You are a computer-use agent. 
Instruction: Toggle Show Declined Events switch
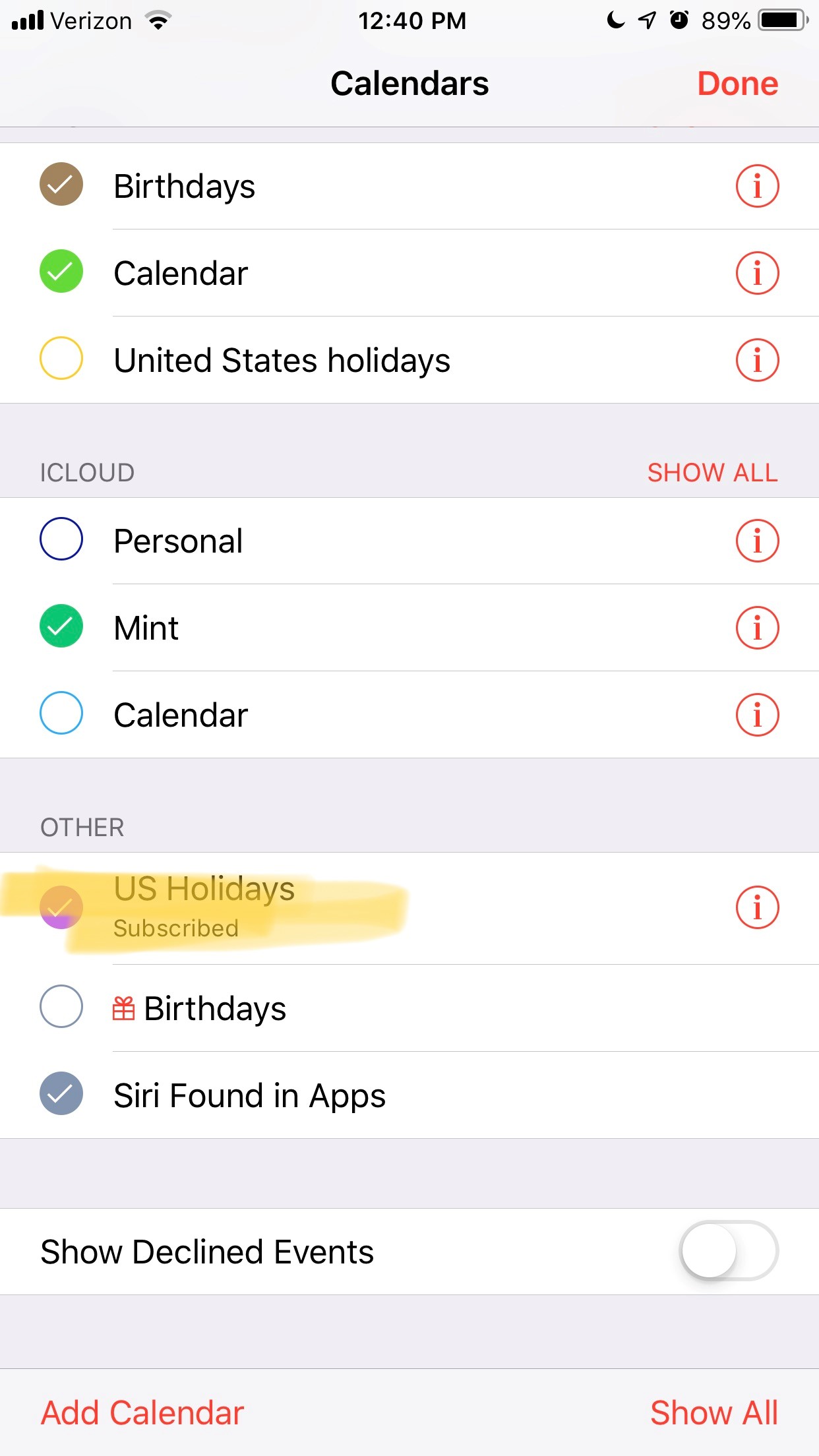click(x=728, y=1251)
